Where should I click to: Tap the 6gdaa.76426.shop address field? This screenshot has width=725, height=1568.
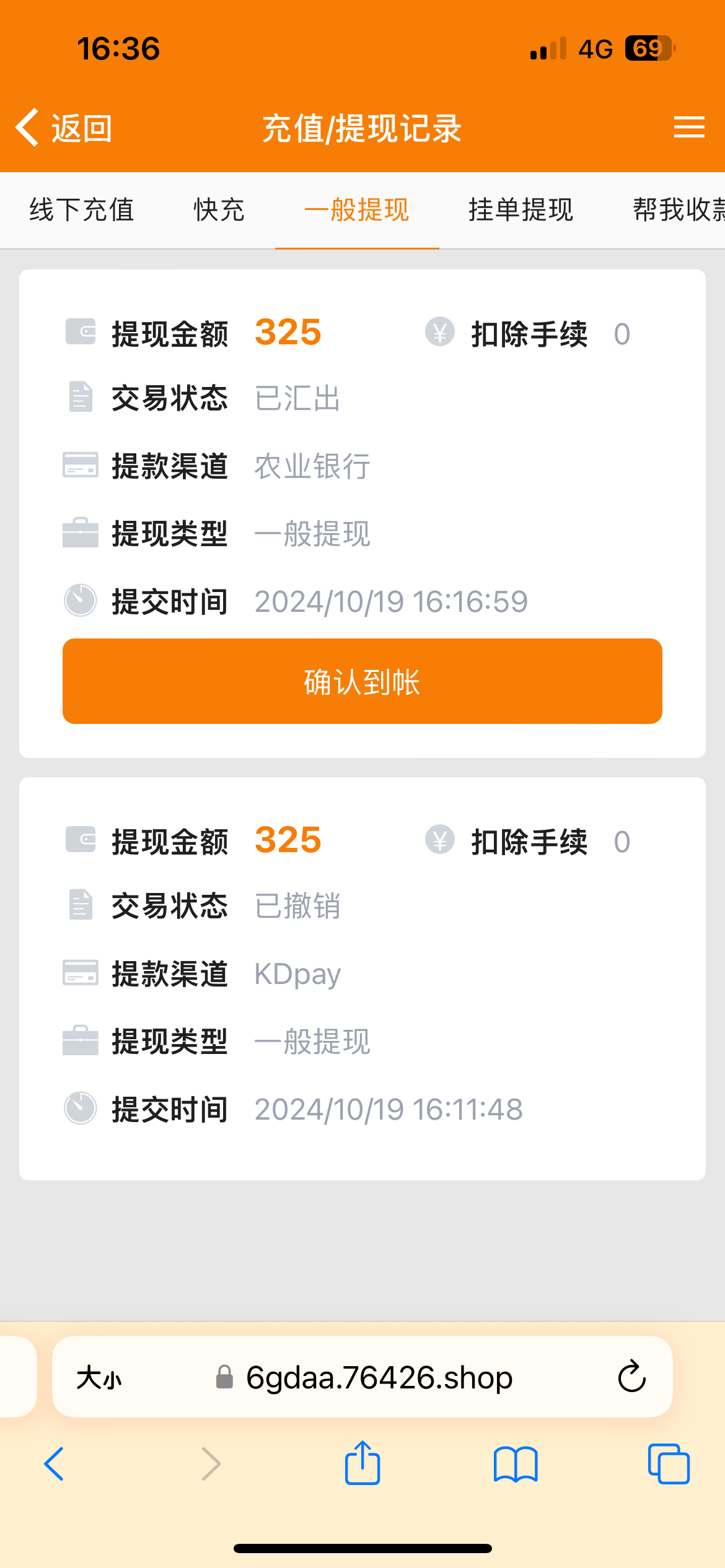(363, 1377)
